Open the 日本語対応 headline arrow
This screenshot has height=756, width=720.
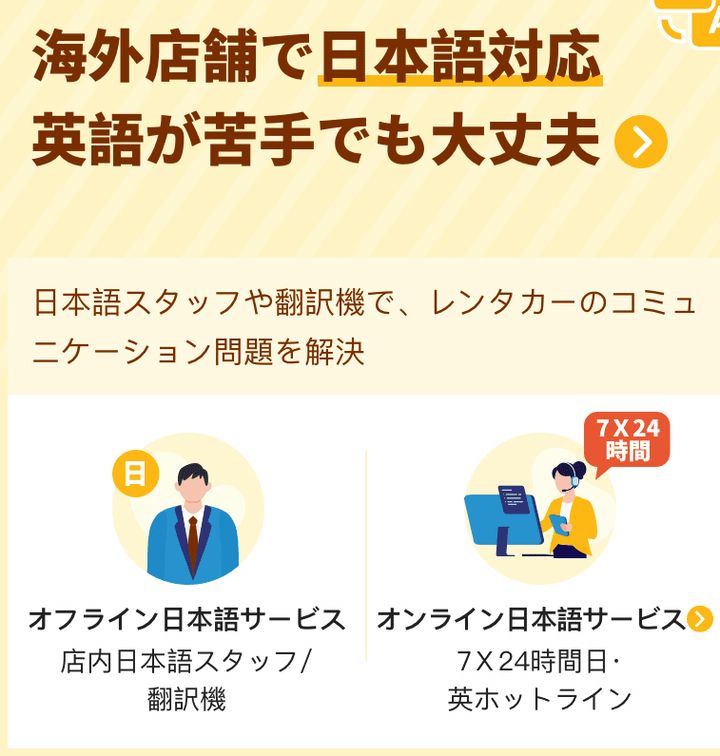point(641,143)
